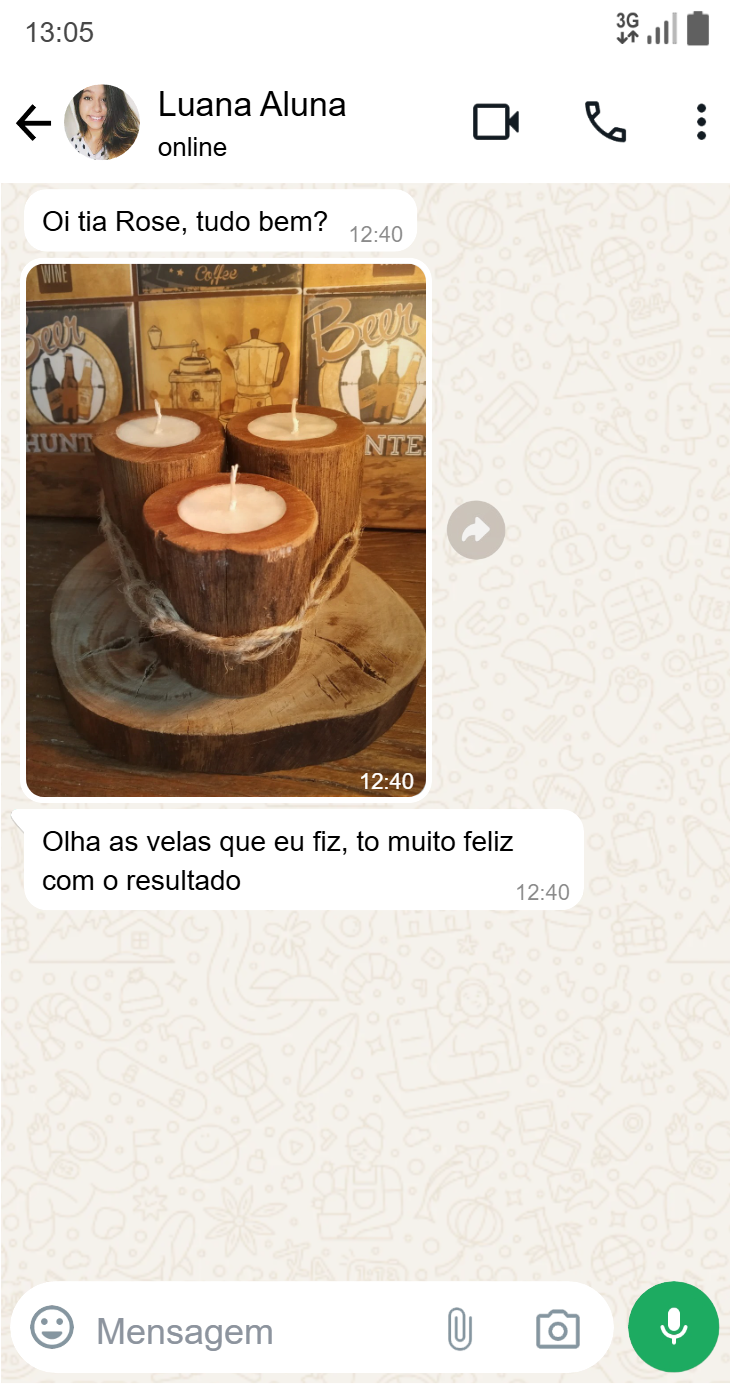Screen dimensions: 732x1384
Task: View Luana Aluna's contact info
Action: (252, 122)
